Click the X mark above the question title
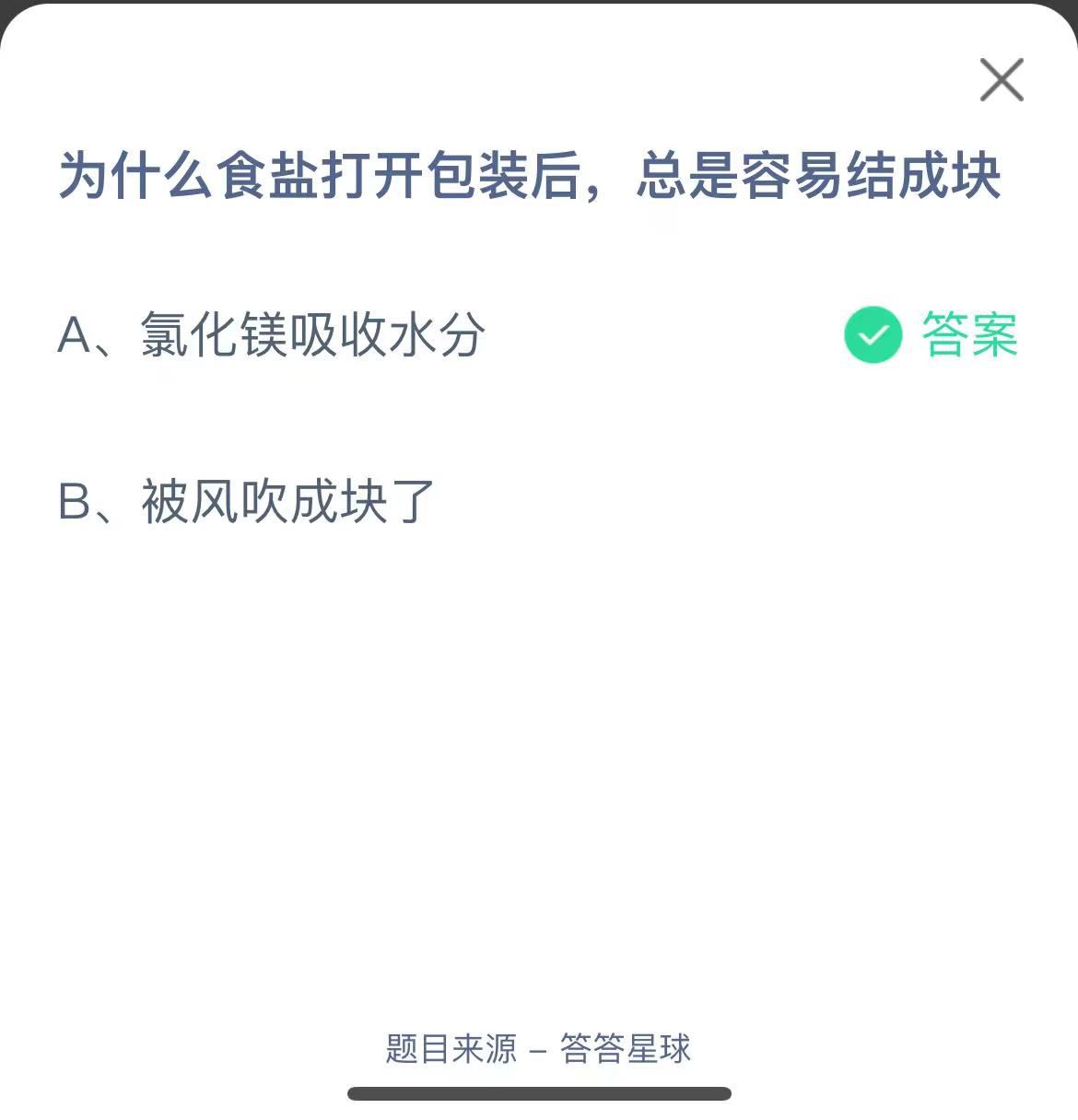The height and width of the screenshot is (1120, 1078). coord(1001,79)
